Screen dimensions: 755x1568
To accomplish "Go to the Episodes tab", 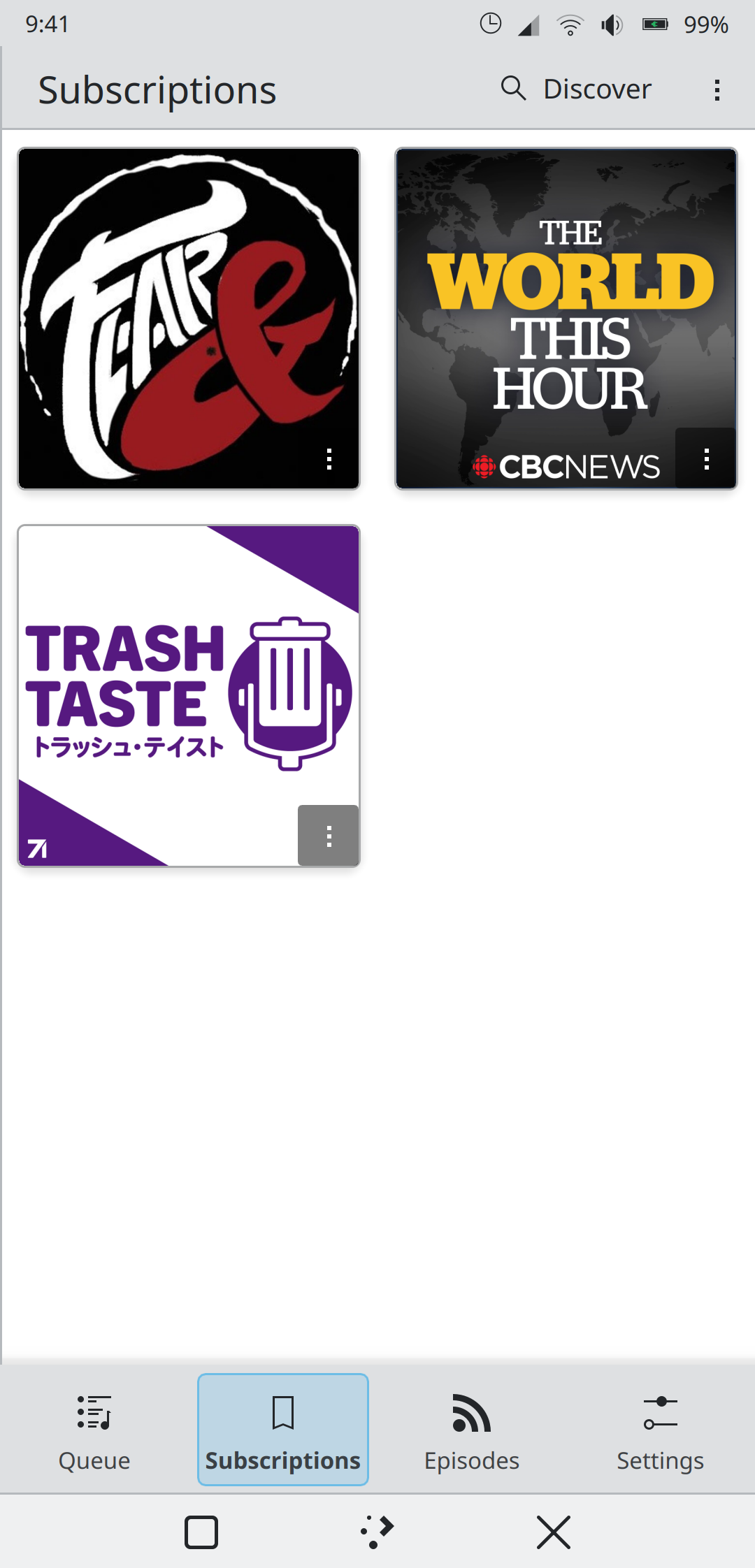I will click(472, 1430).
